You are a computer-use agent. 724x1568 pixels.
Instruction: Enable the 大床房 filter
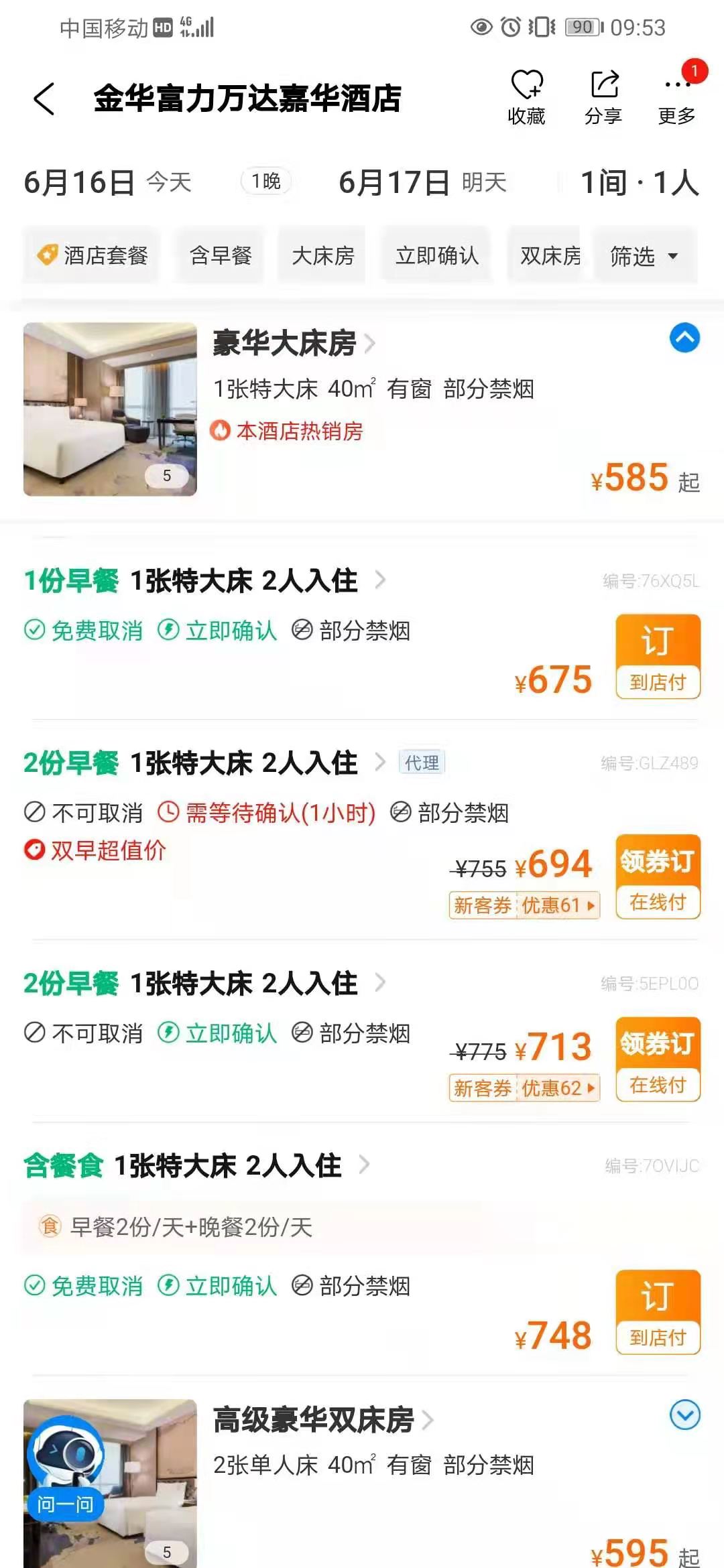(x=322, y=255)
